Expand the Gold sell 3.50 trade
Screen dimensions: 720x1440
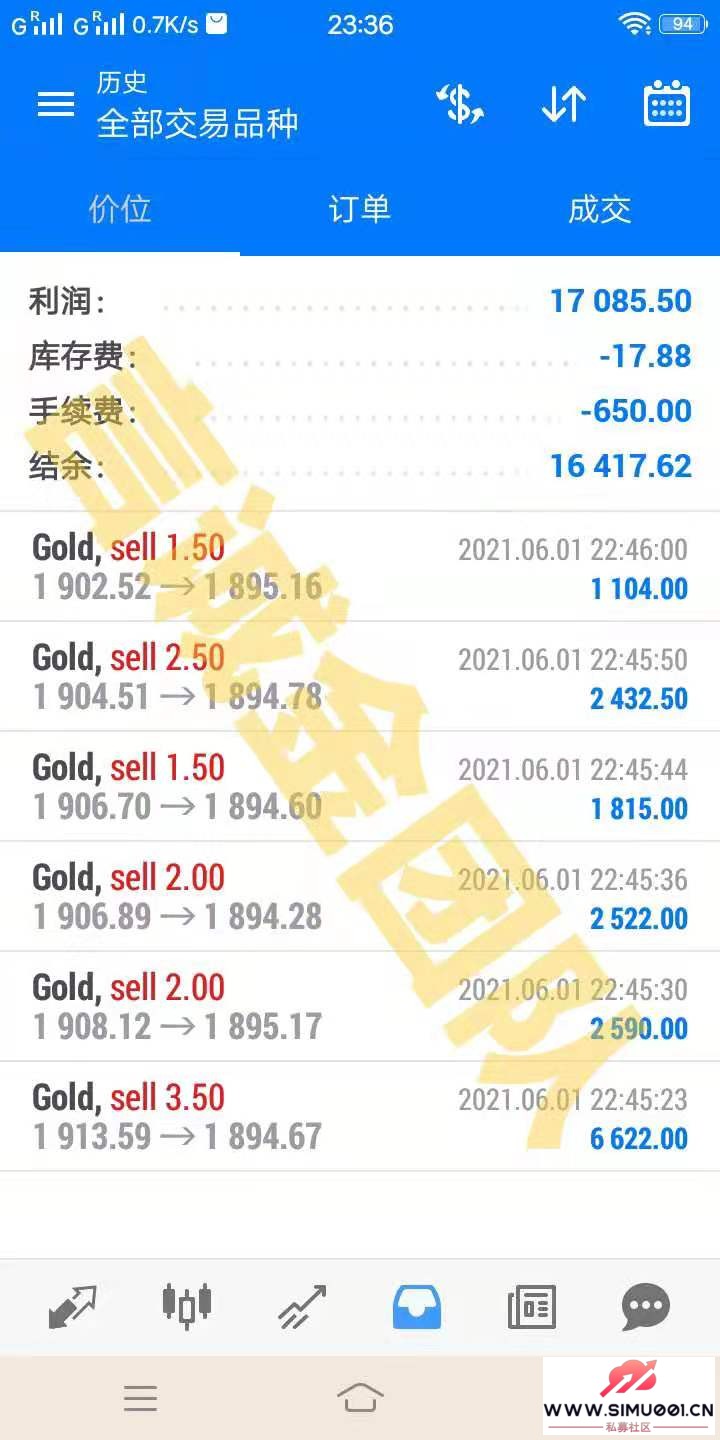click(x=360, y=1117)
